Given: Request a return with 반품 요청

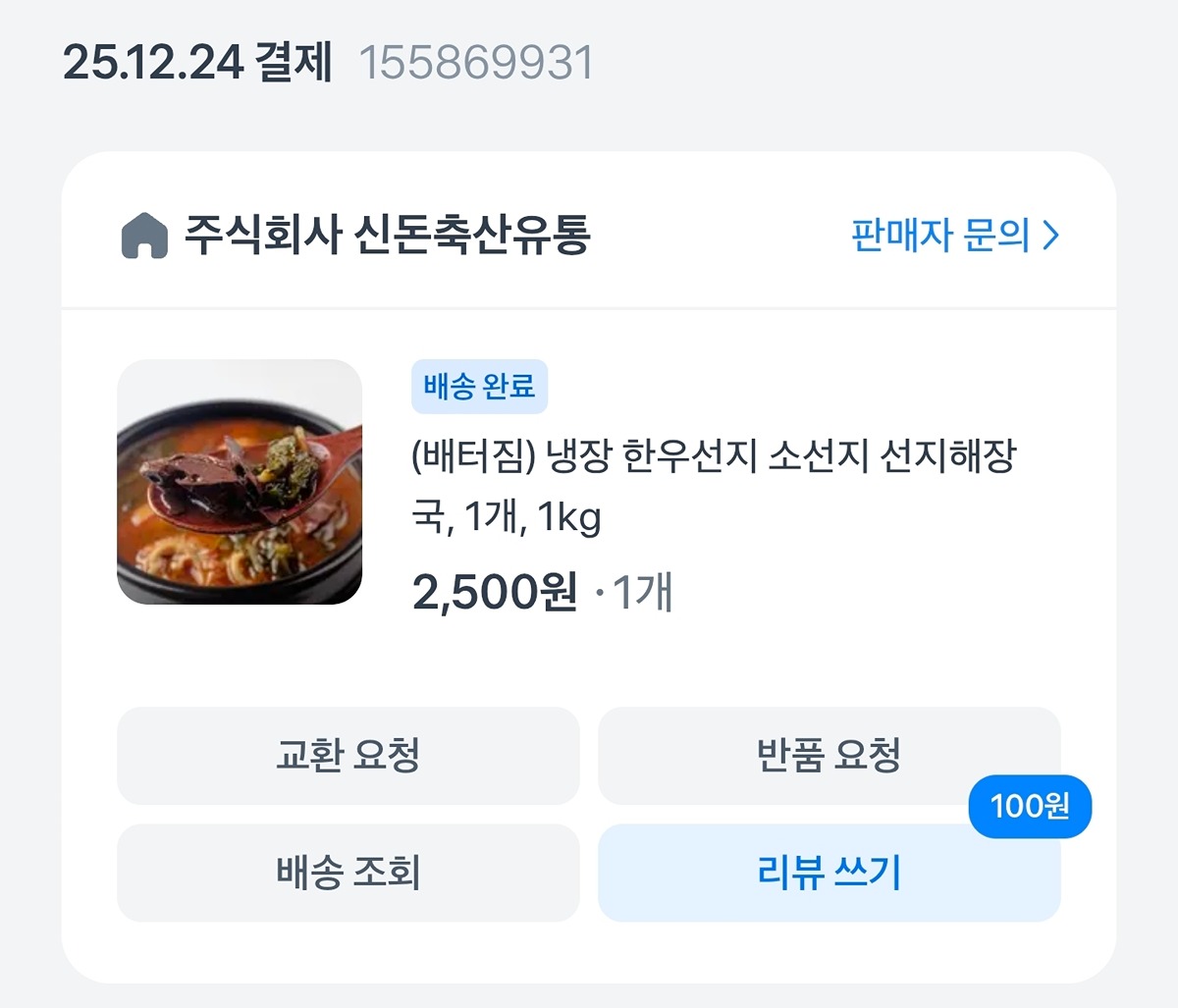Looking at the screenshot, I should (828, 756).
